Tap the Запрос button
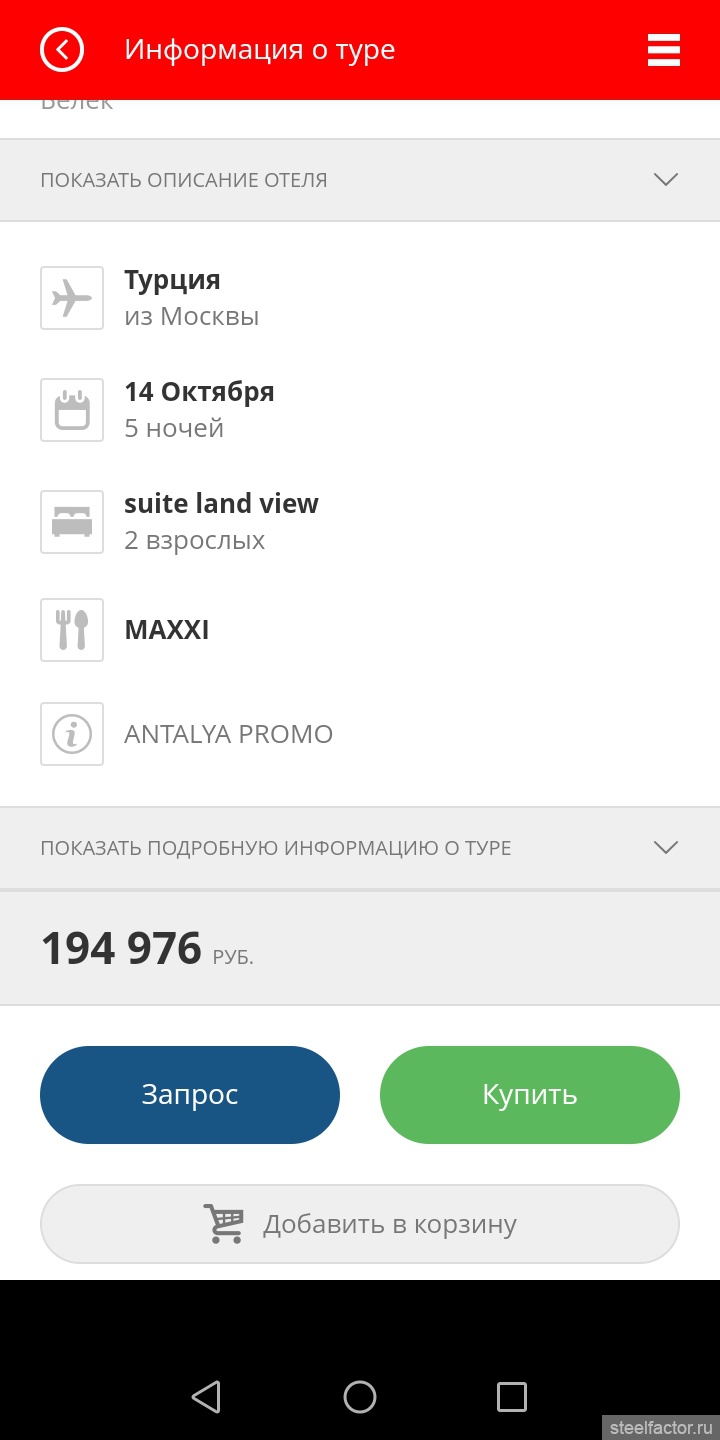Image resolution: width=720 pixels, height=1440 pixels. pos(190,1094)
